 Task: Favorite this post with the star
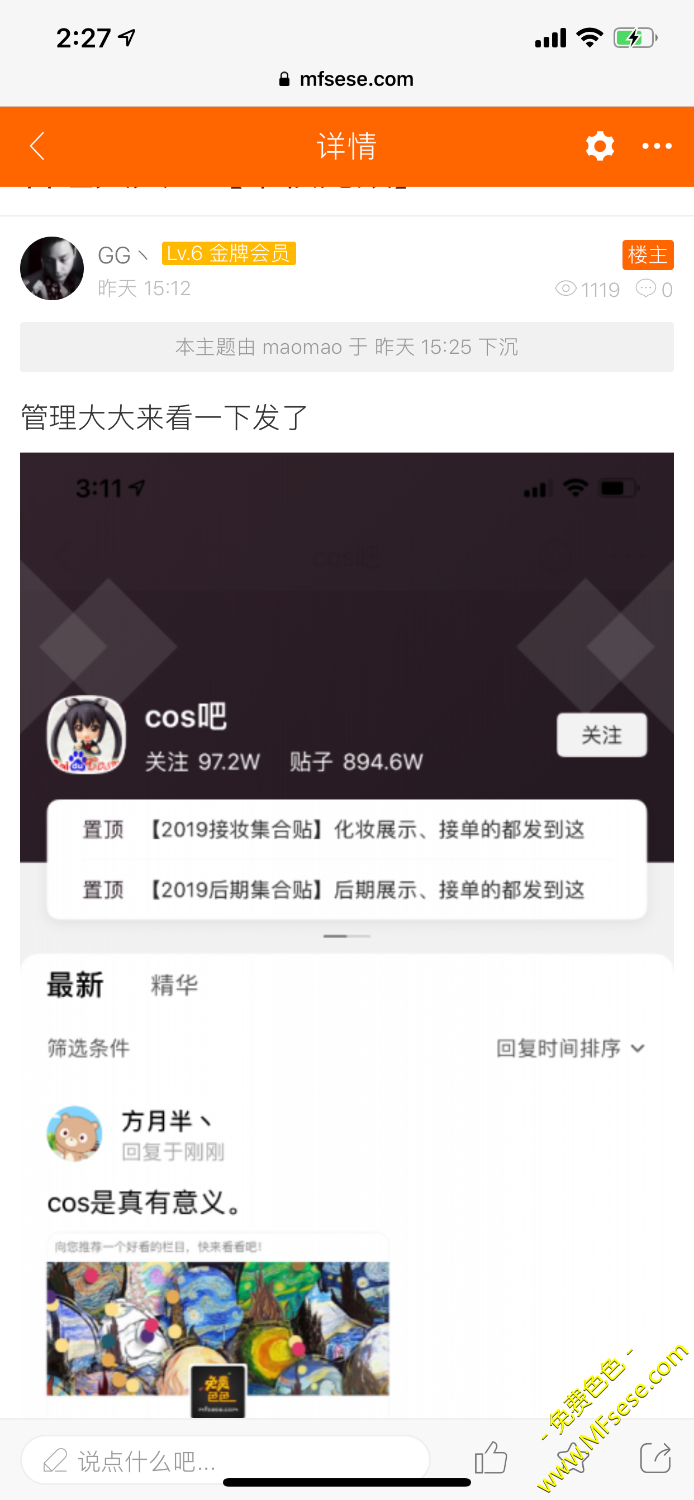(573, 1457)
